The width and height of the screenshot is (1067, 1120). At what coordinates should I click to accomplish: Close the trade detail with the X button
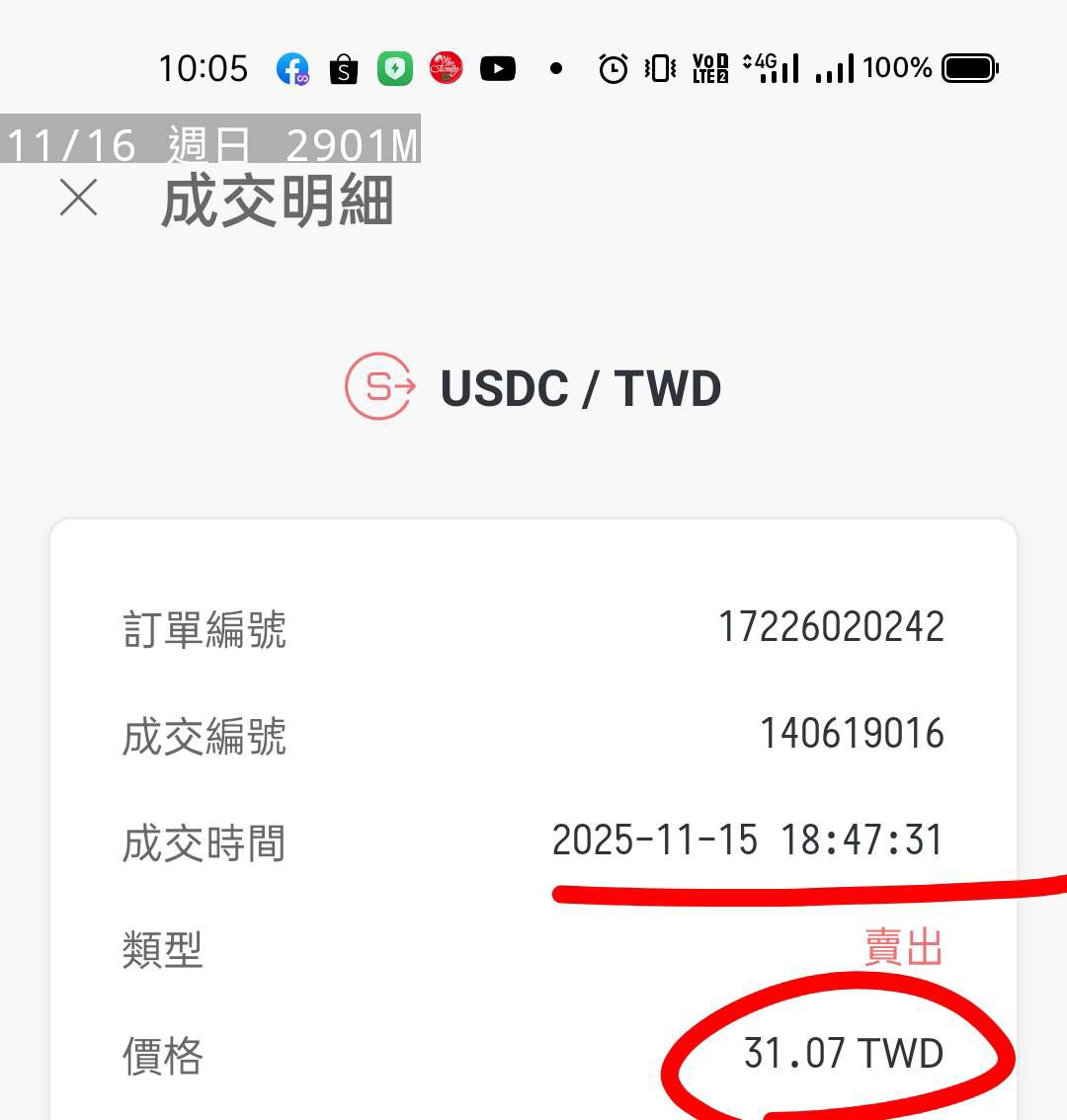(x=78, y=200)
